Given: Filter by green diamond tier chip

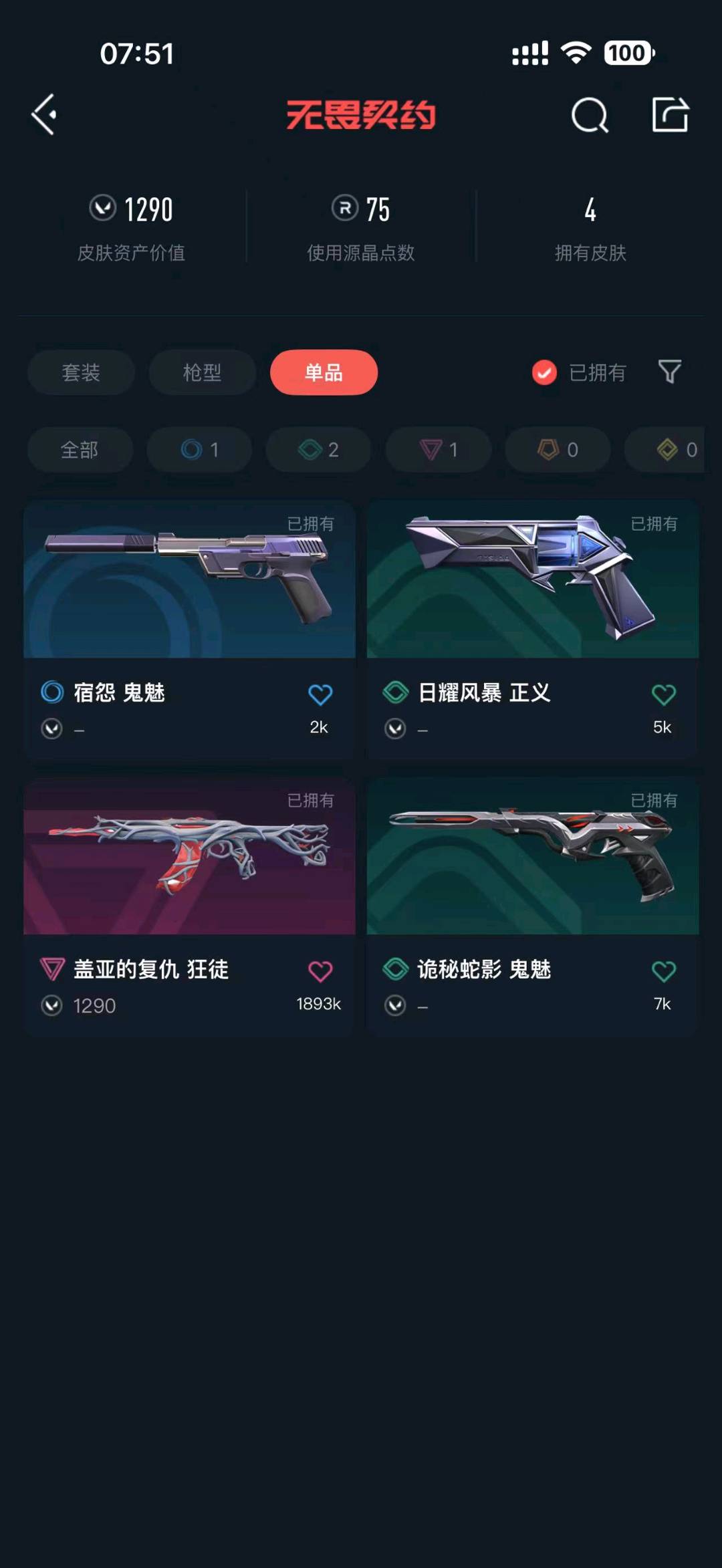Looking at the screenshot, I should (x=318, y=450).
